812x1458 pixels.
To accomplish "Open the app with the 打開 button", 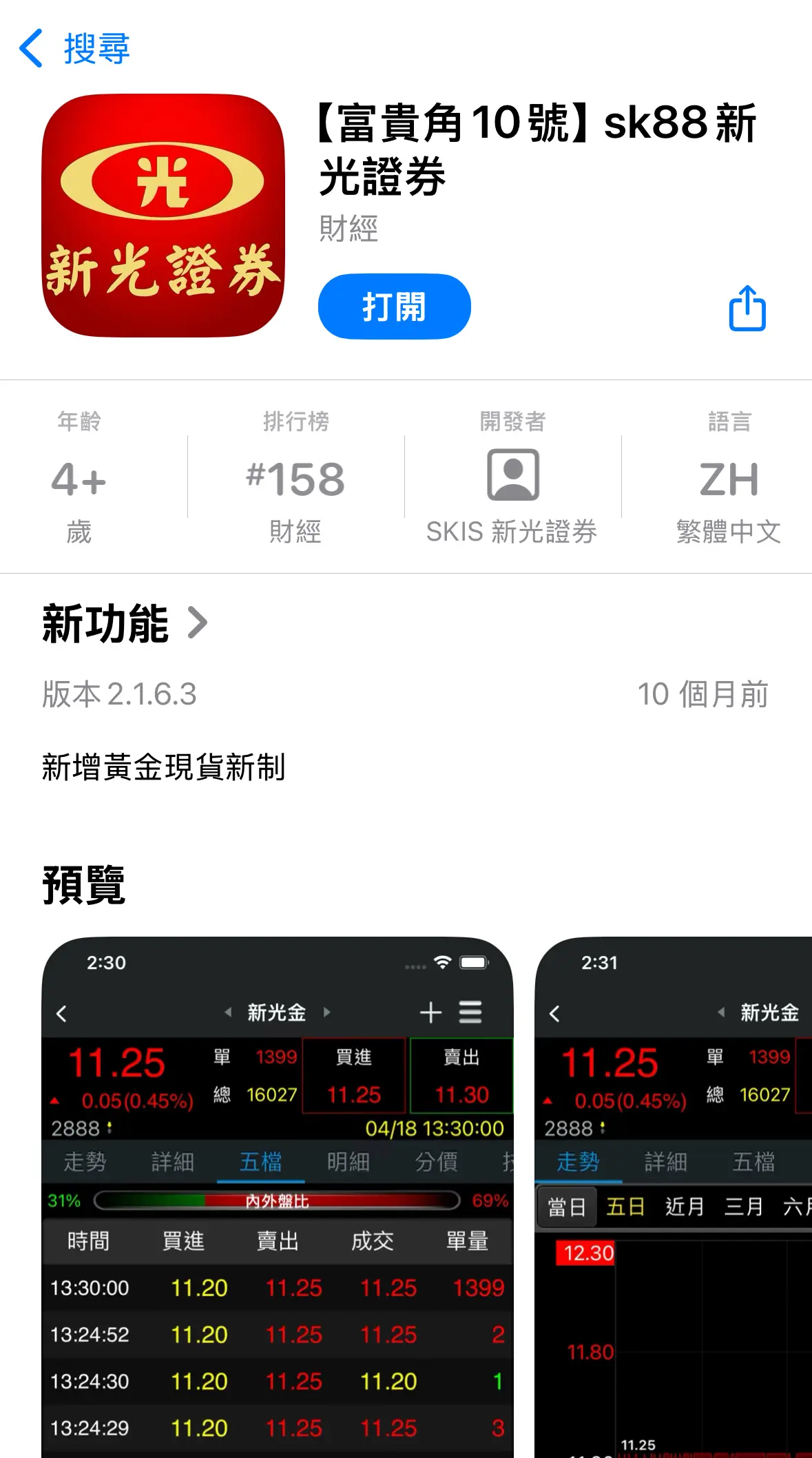I will coord(394,306).
